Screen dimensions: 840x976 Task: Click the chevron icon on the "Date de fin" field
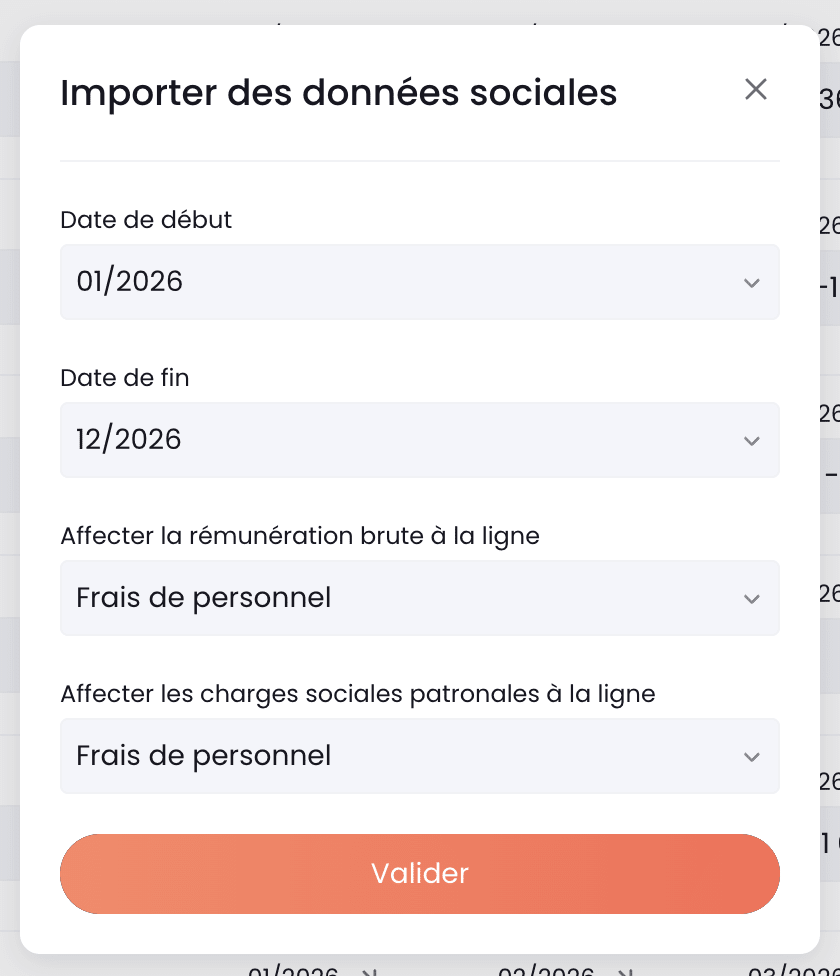coord(751,440)
